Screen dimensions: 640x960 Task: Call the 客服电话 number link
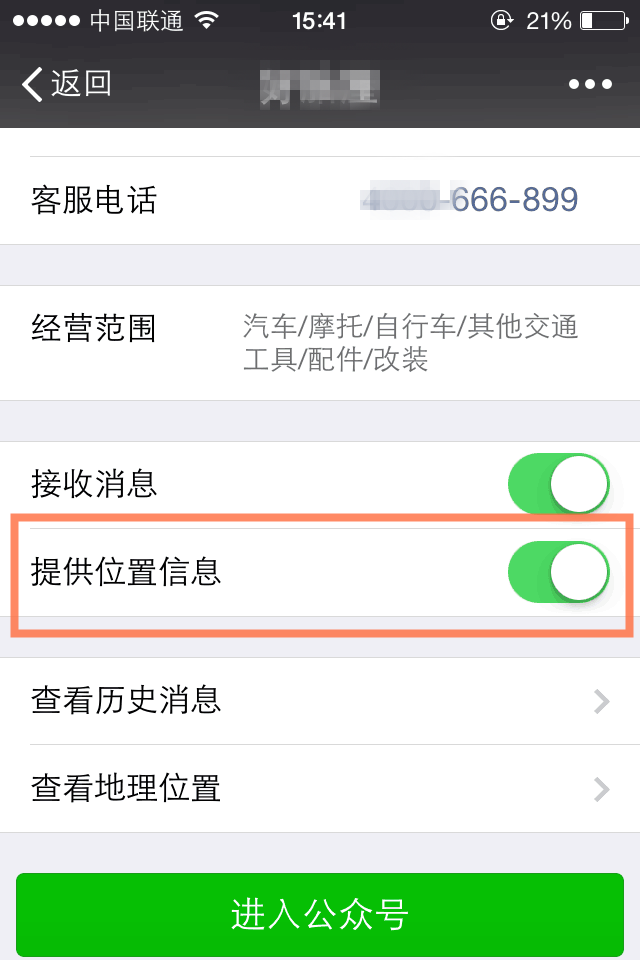(470, 200)
